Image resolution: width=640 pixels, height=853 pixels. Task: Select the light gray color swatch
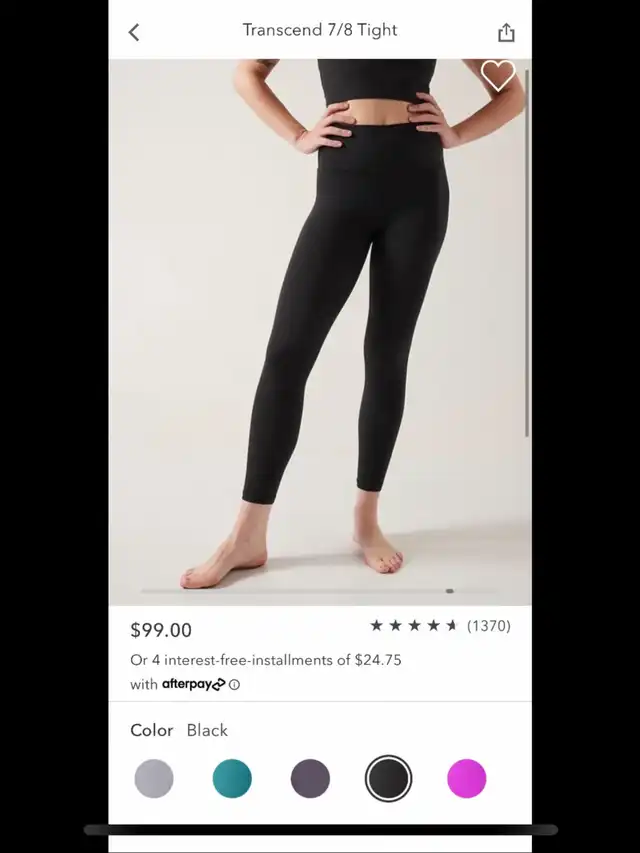tap(154, 778)
